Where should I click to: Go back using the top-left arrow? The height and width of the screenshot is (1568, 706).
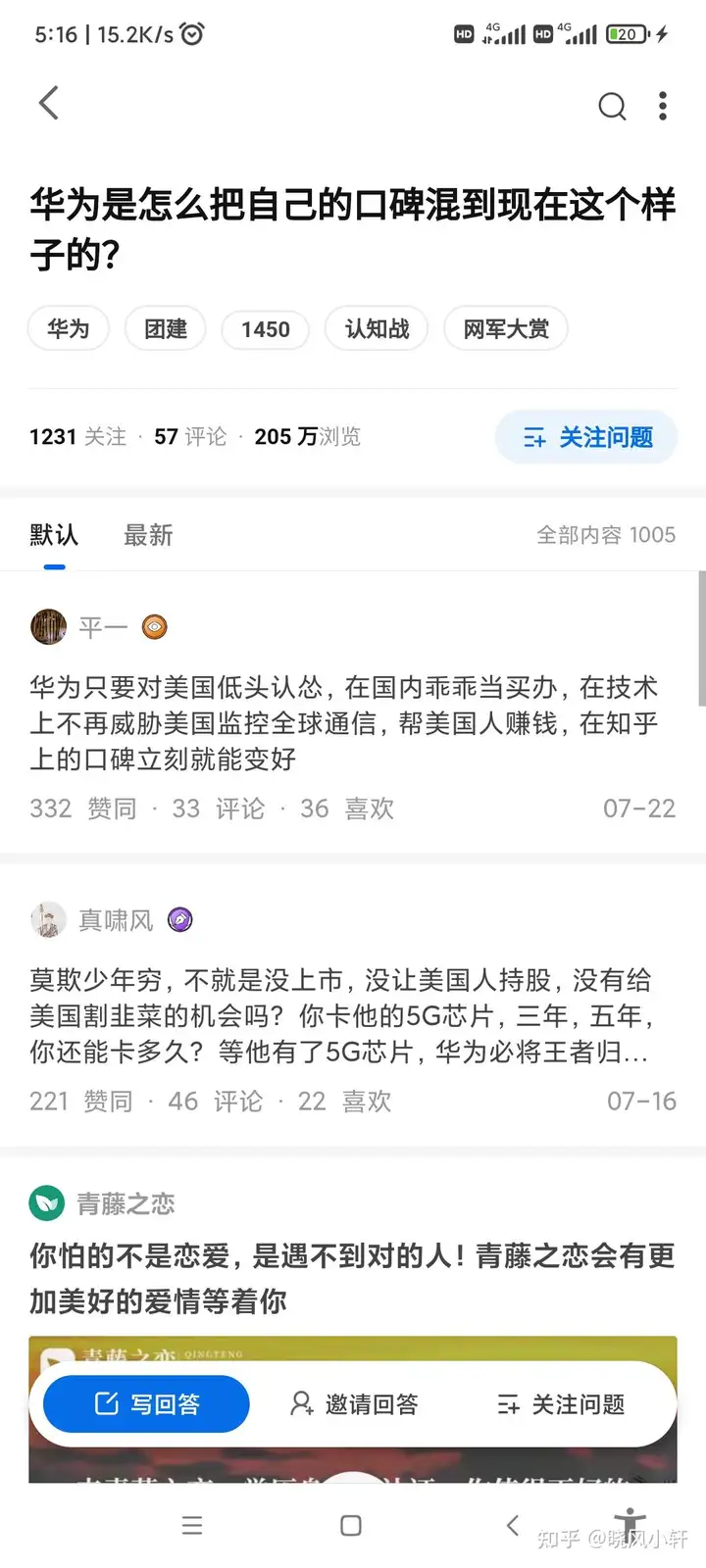click(49, 104)
